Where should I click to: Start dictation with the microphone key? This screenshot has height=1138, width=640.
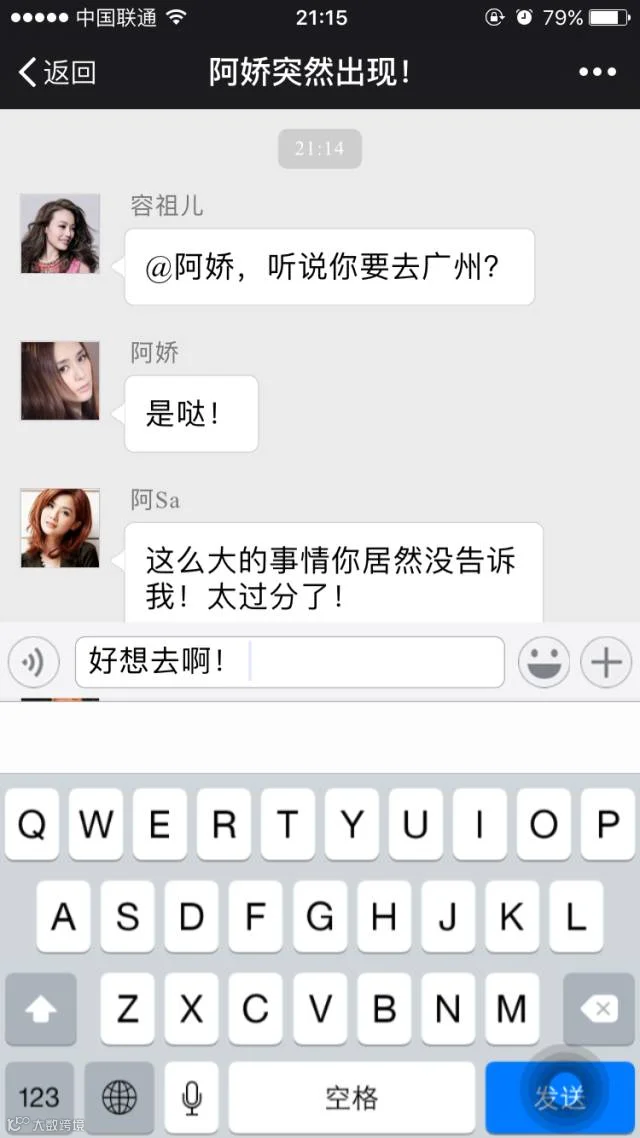click(x=191, y=1097)
